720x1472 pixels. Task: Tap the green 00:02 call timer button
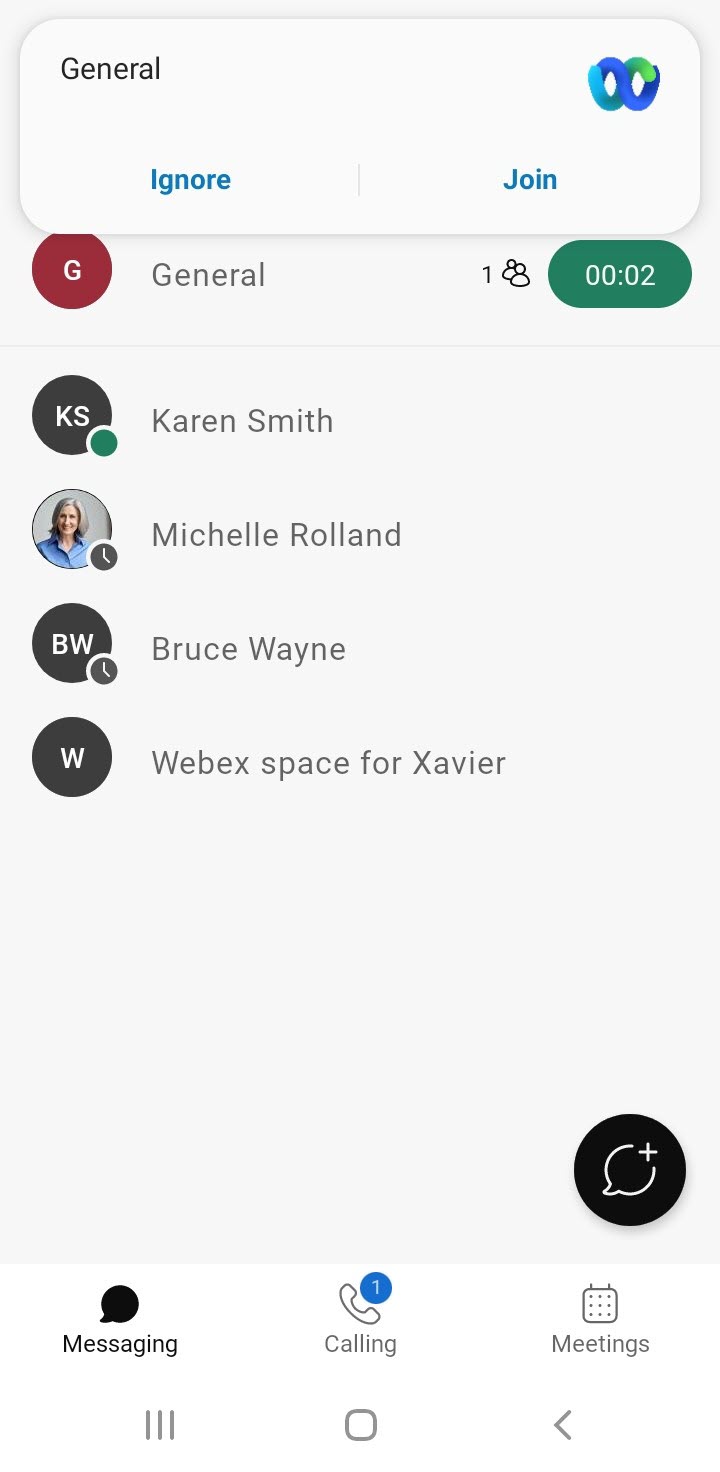[x=620, y=275]
